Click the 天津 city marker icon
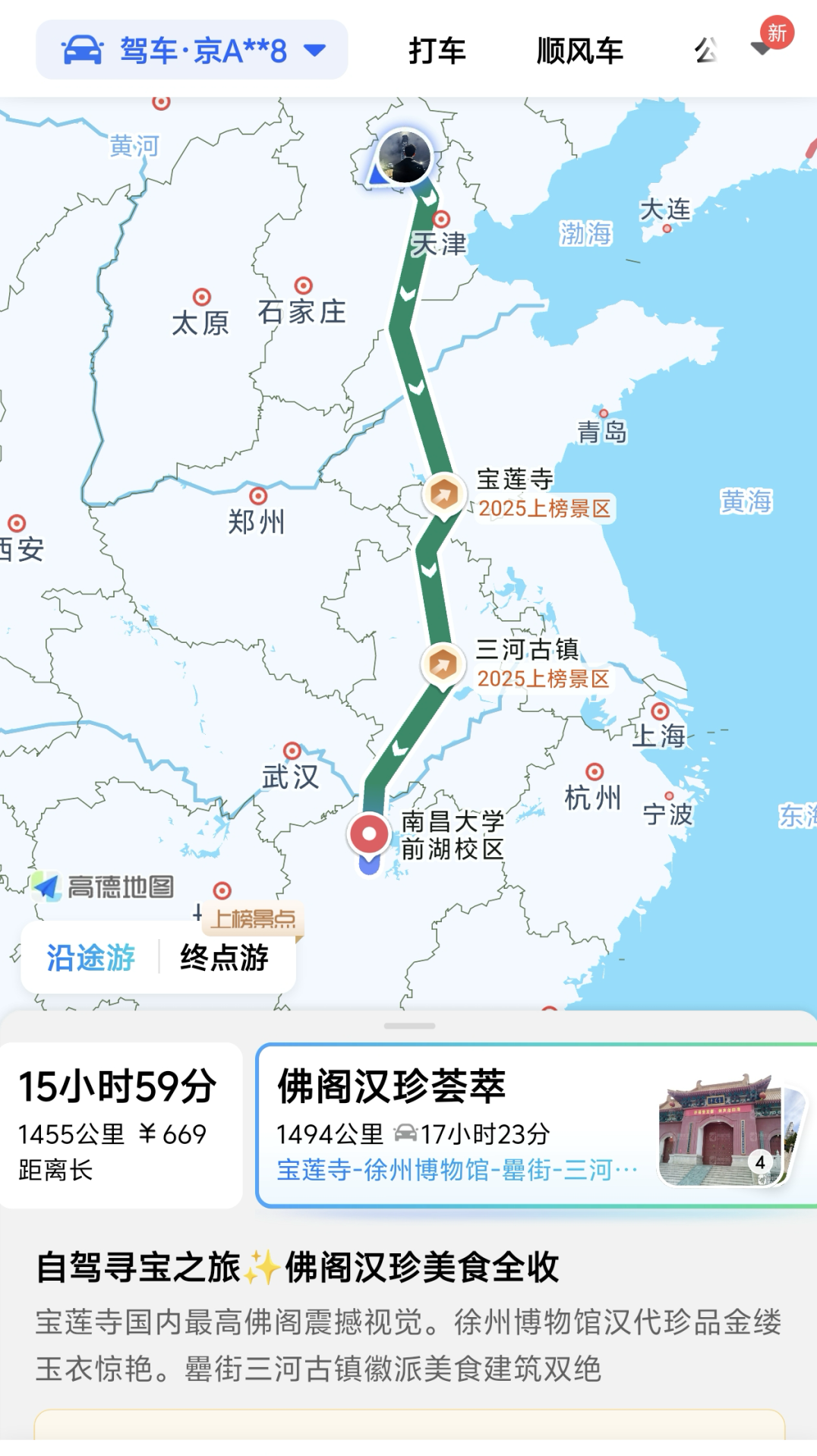The width and height of the screenshot is (817, 1456). tap(442, 219)
